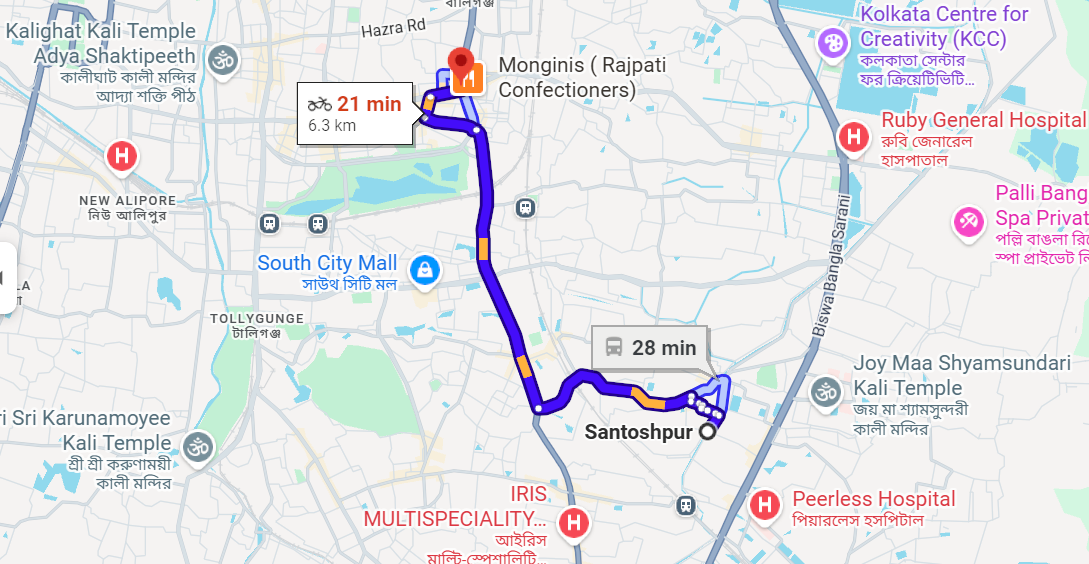Open the hospital marker near New Alipore
The height and width of the screenshot is (564, 1089).
pyautogui.click(x=122, y=156)
